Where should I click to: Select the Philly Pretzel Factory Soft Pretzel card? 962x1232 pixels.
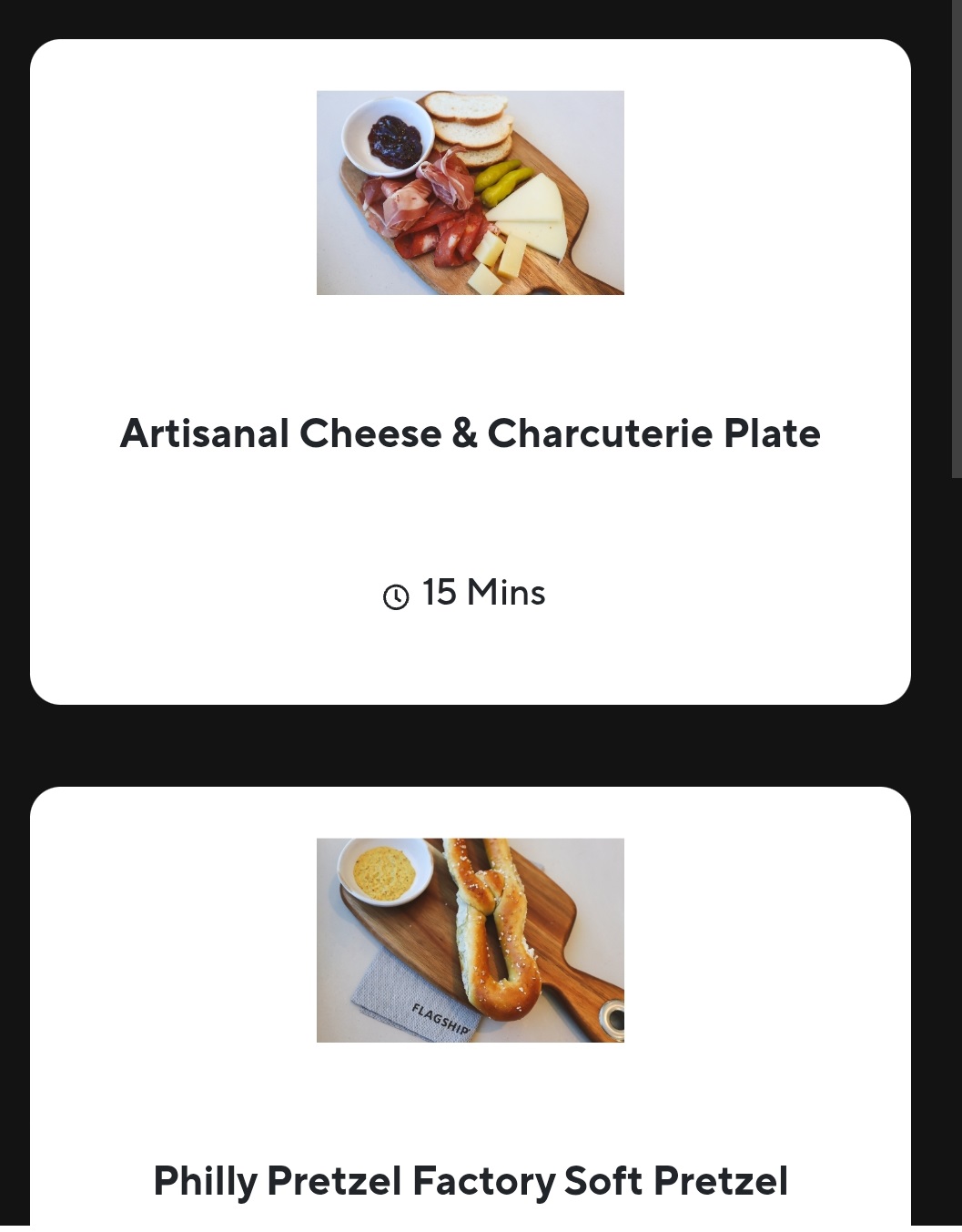470,1180
